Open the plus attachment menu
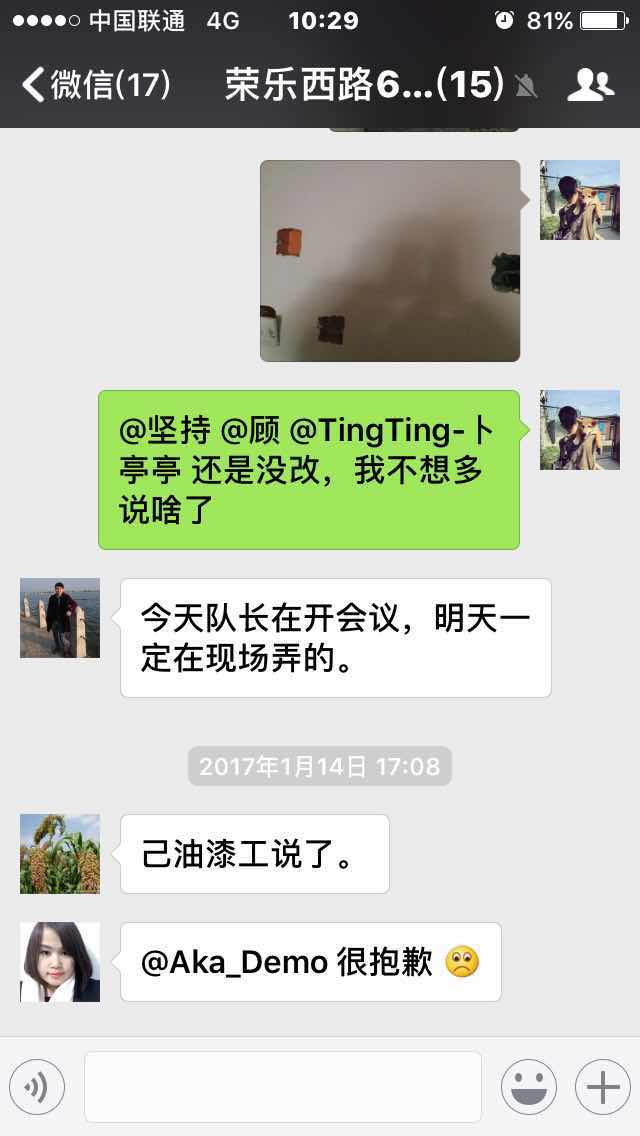The image size is (640, 1136). pos(602,1087)
